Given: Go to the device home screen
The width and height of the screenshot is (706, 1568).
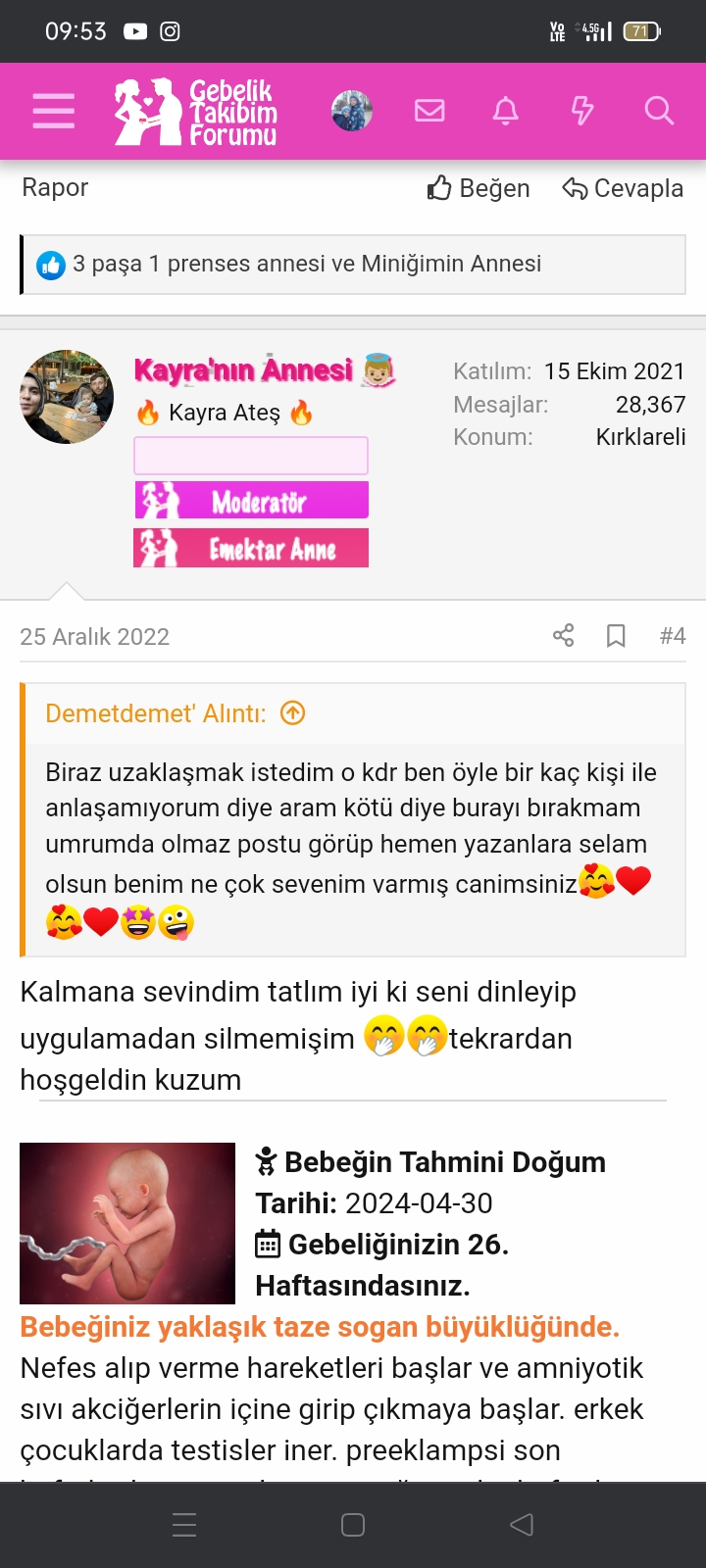Looking at the screenshot, I should tap(353, 1525).
